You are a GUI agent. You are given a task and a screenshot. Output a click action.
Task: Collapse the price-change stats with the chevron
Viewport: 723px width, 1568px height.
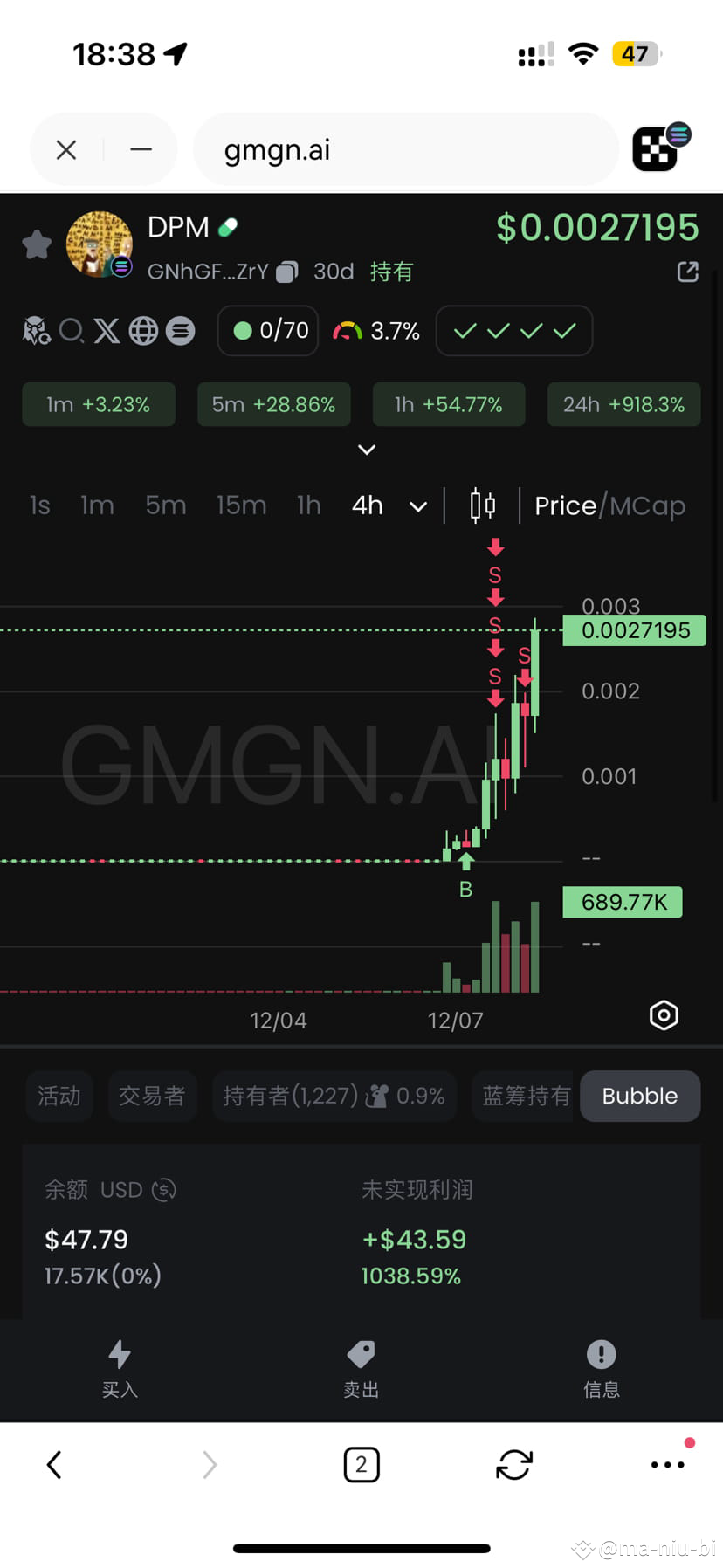coord(366,449)
